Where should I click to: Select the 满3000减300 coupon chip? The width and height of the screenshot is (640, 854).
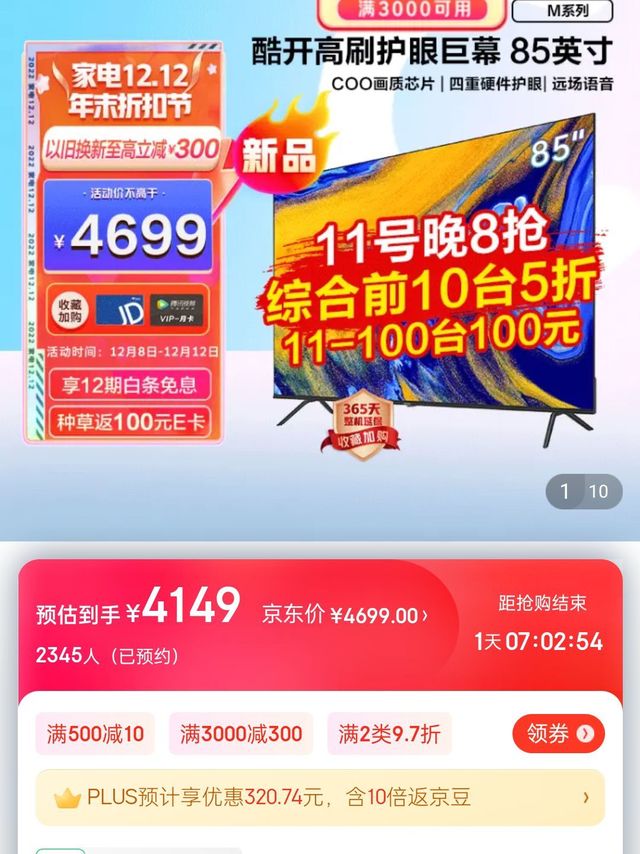point(241,734)
